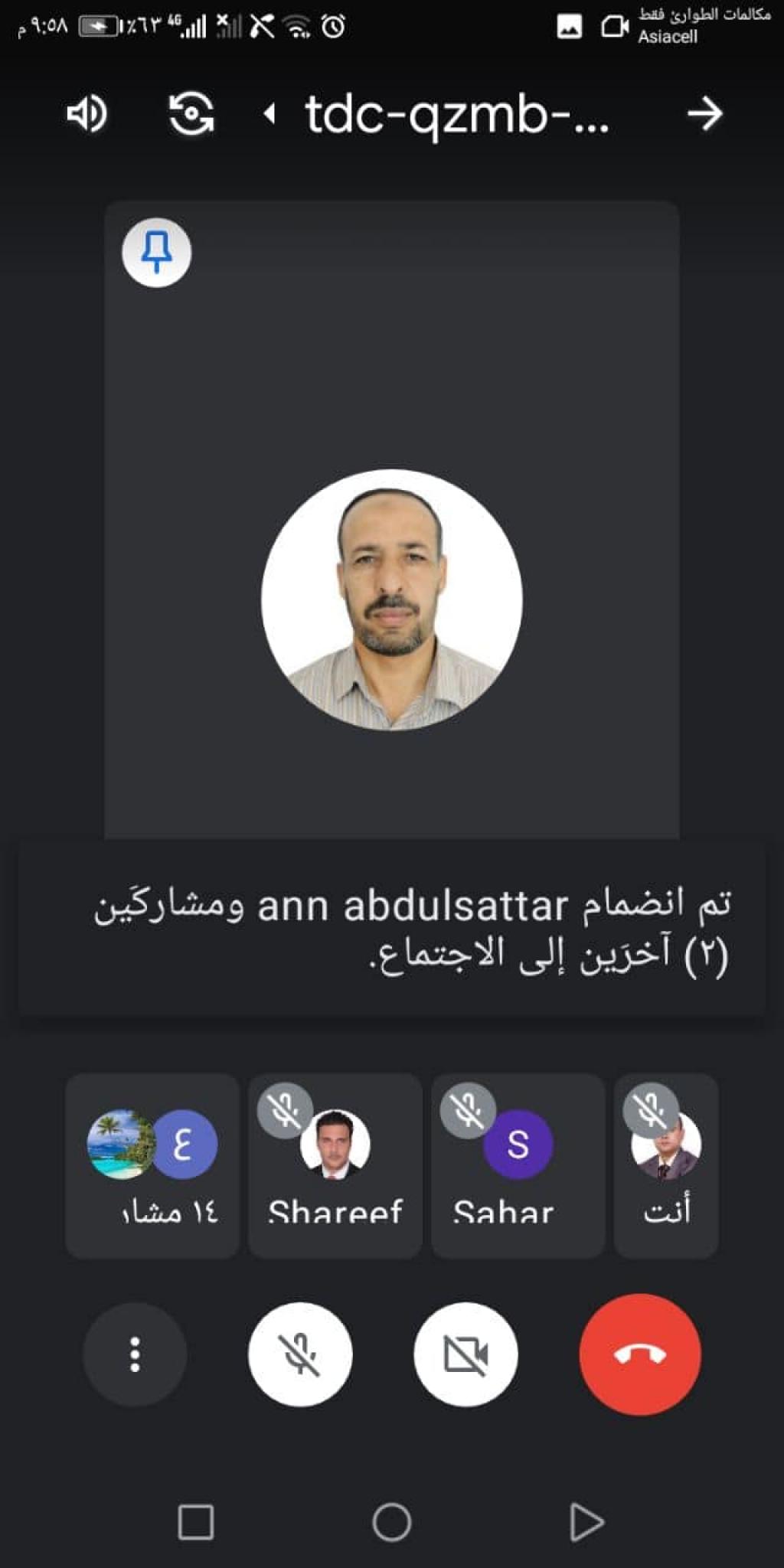Unmute the microphone
Image resolution: width=784 pixels, height=1568 pixels.
tap(300, 1354)
